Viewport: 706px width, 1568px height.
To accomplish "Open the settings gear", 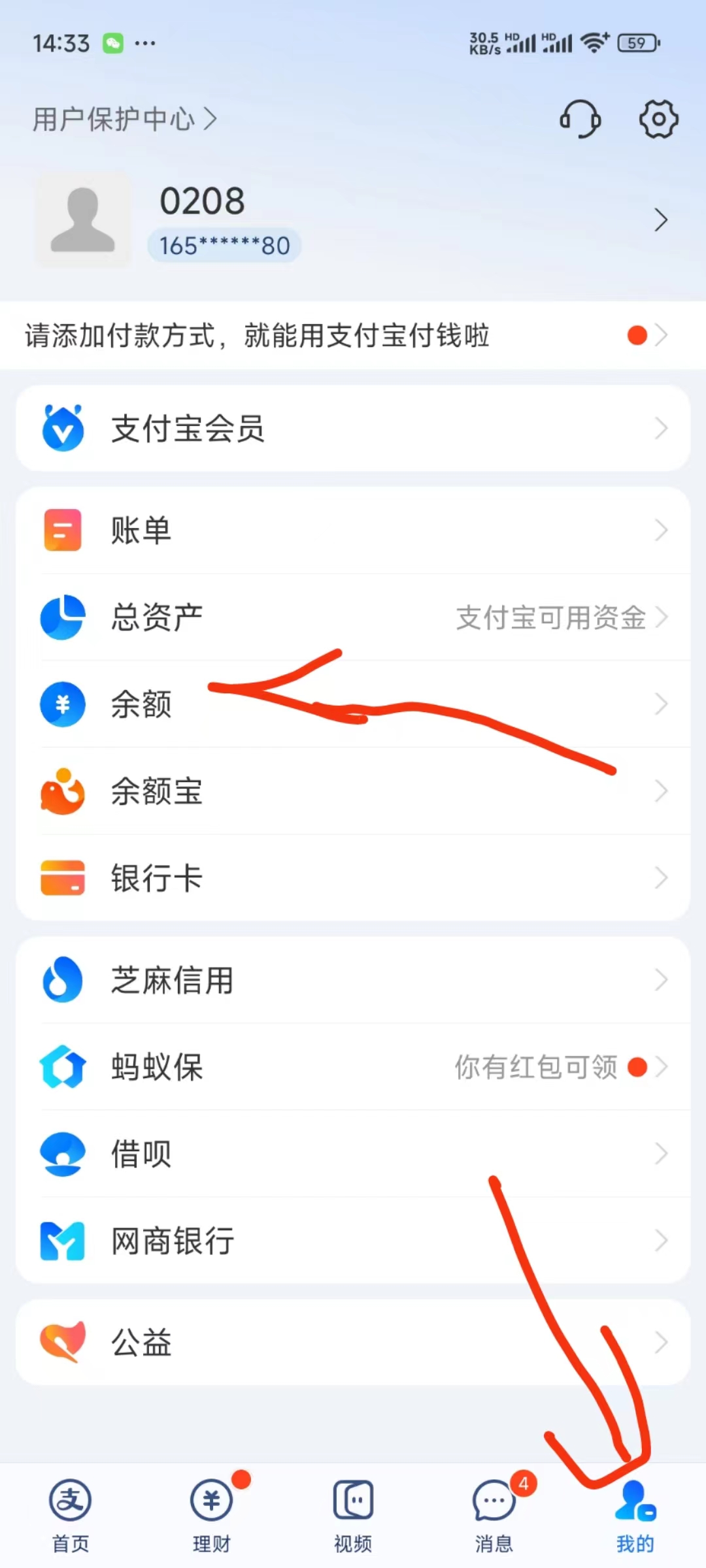I will coord(658,119).
